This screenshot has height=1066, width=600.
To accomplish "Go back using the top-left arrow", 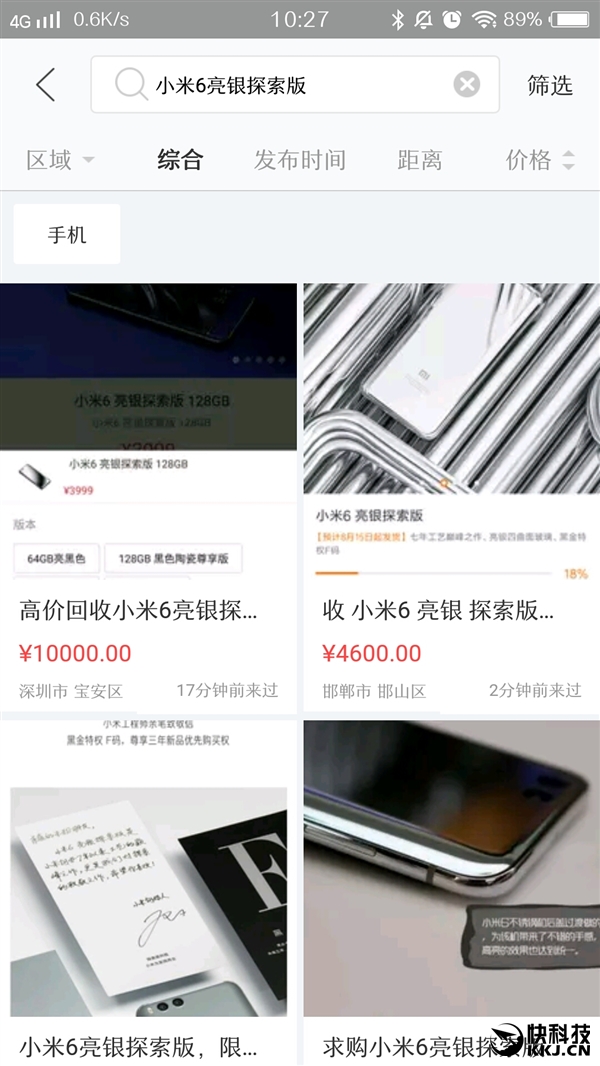I will (x=45, y=85).
